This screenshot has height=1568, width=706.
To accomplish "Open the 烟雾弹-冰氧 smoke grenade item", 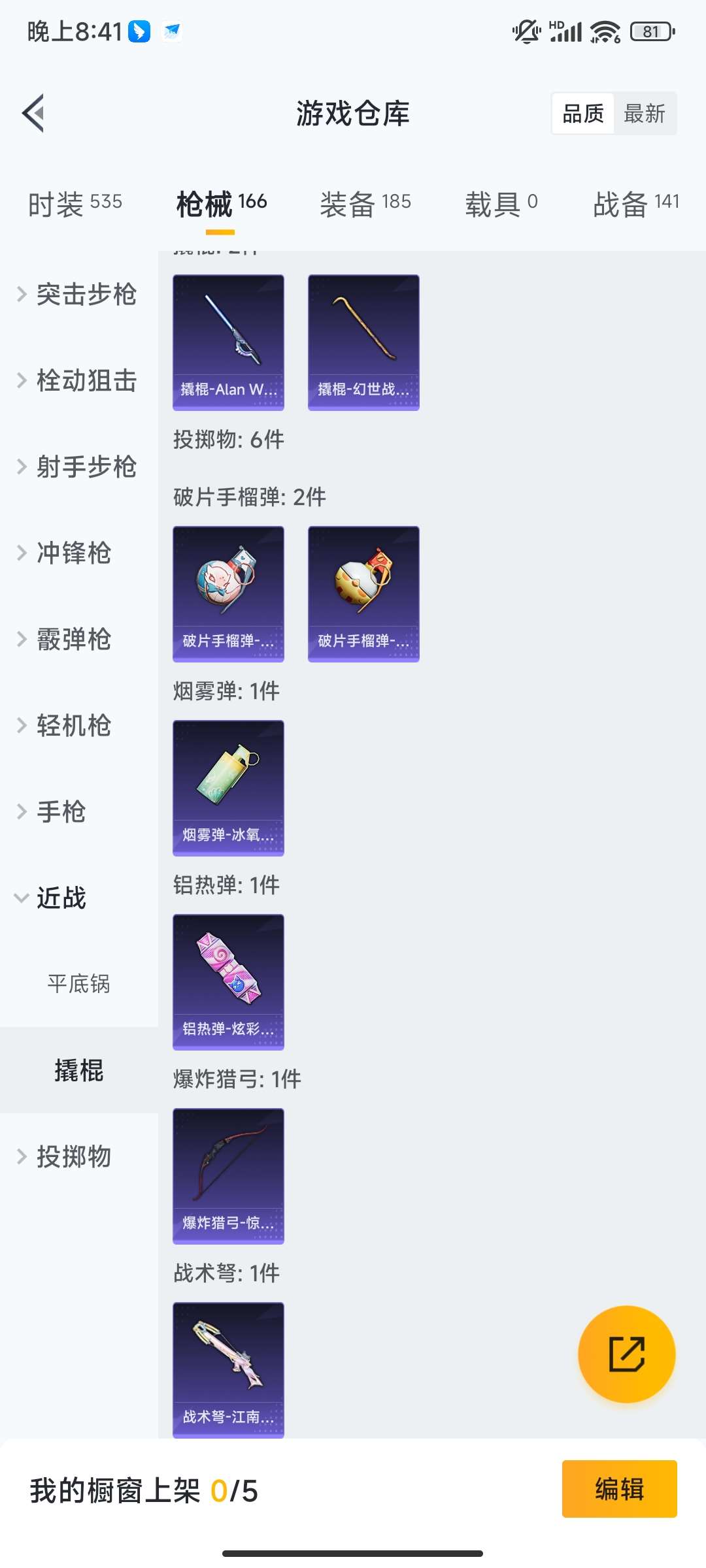I will pos(227,787).
